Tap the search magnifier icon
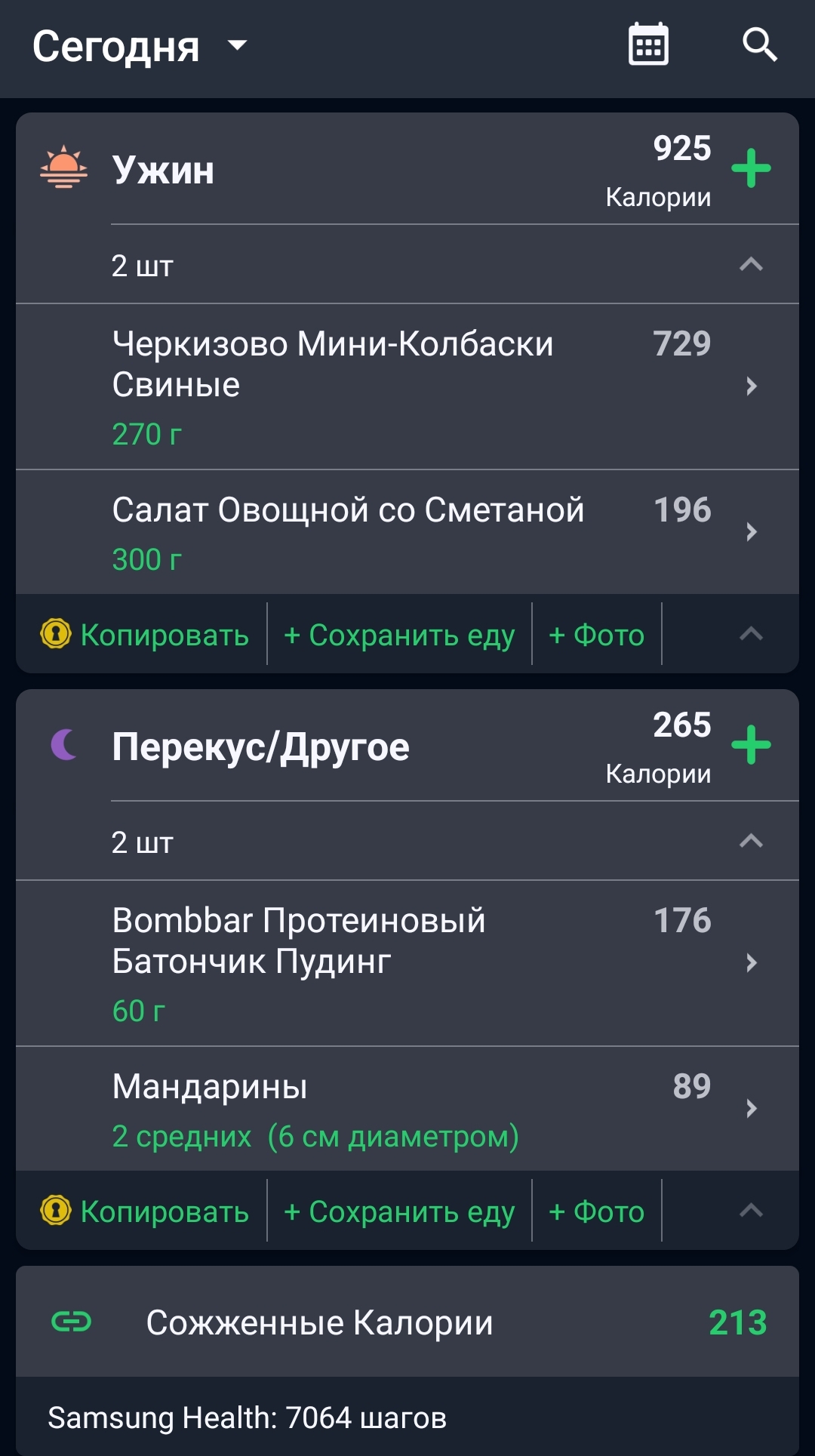 (x=759, y=45)
